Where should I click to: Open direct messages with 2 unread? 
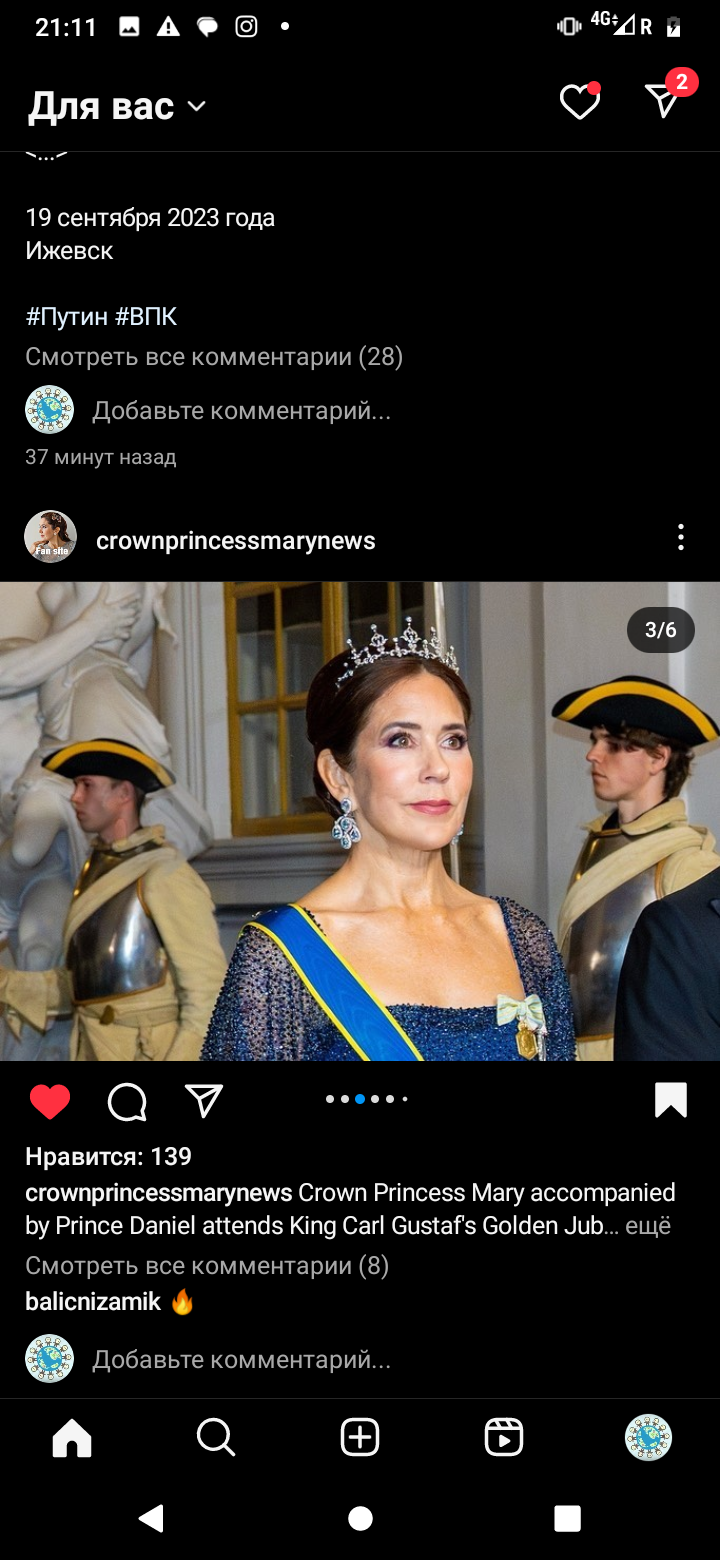(x=663, y=100)
